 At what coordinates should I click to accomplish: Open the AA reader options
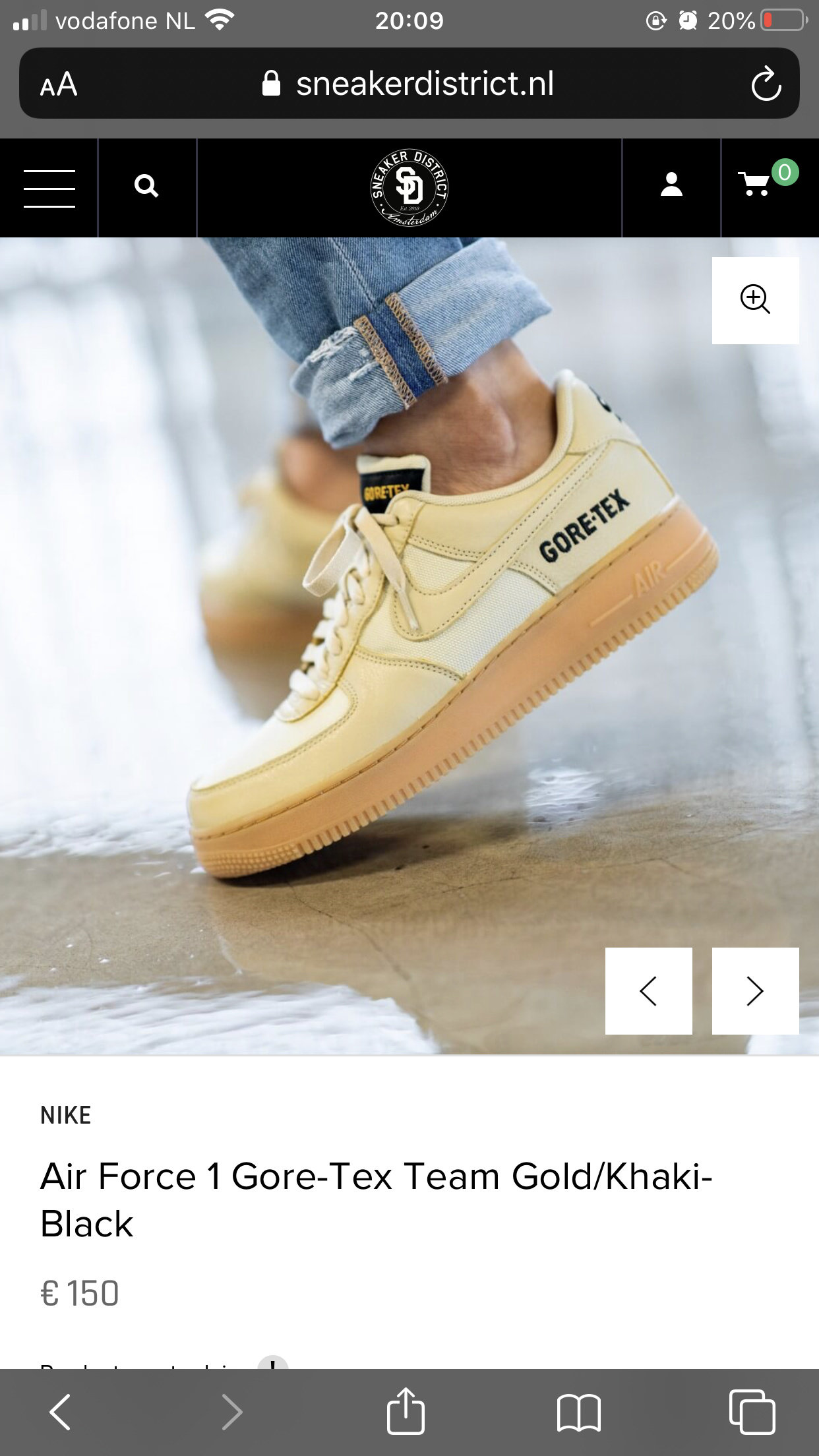coord(59,84)
